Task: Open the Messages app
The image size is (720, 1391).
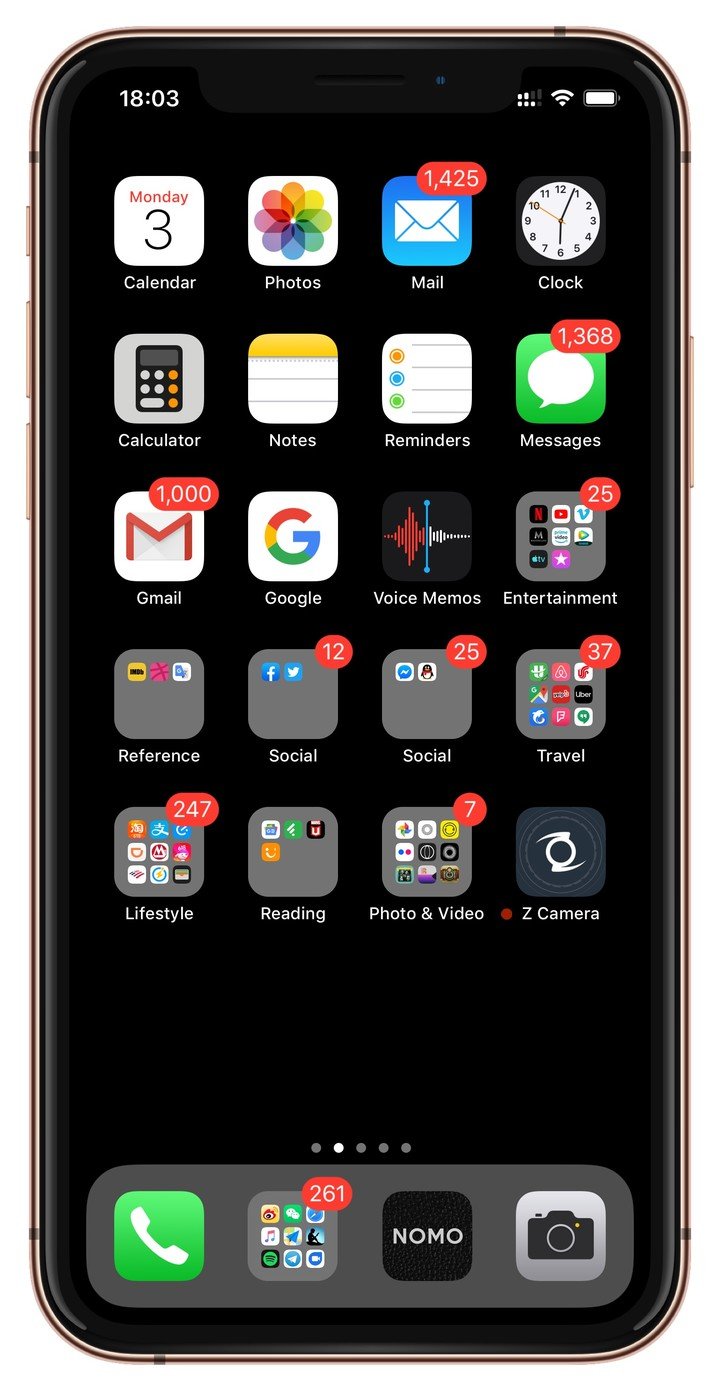Action: [560, 379]
